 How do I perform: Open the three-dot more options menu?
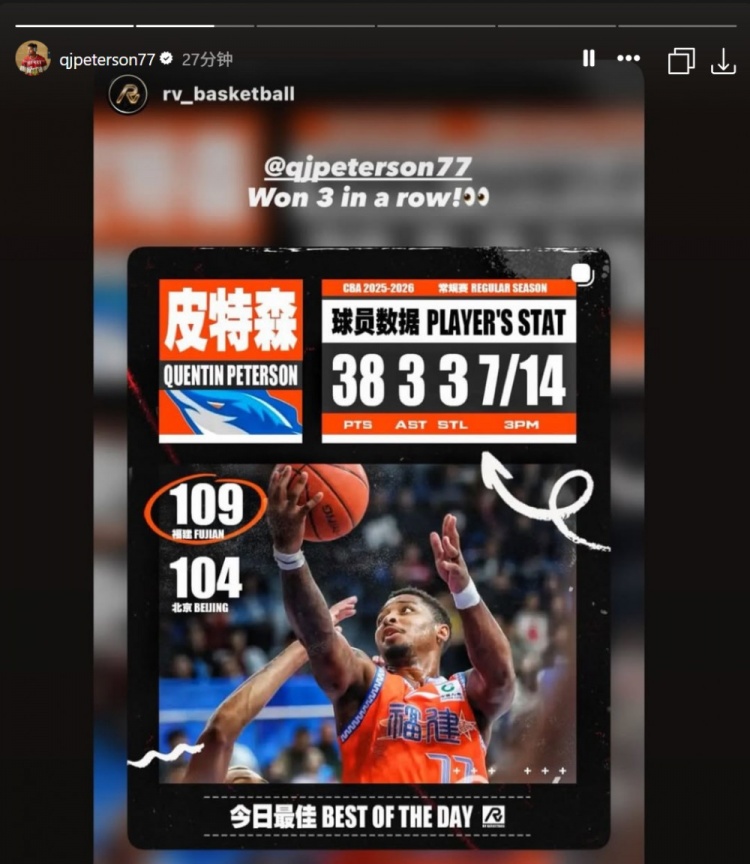pyautogui.click(x=628, y=59)
